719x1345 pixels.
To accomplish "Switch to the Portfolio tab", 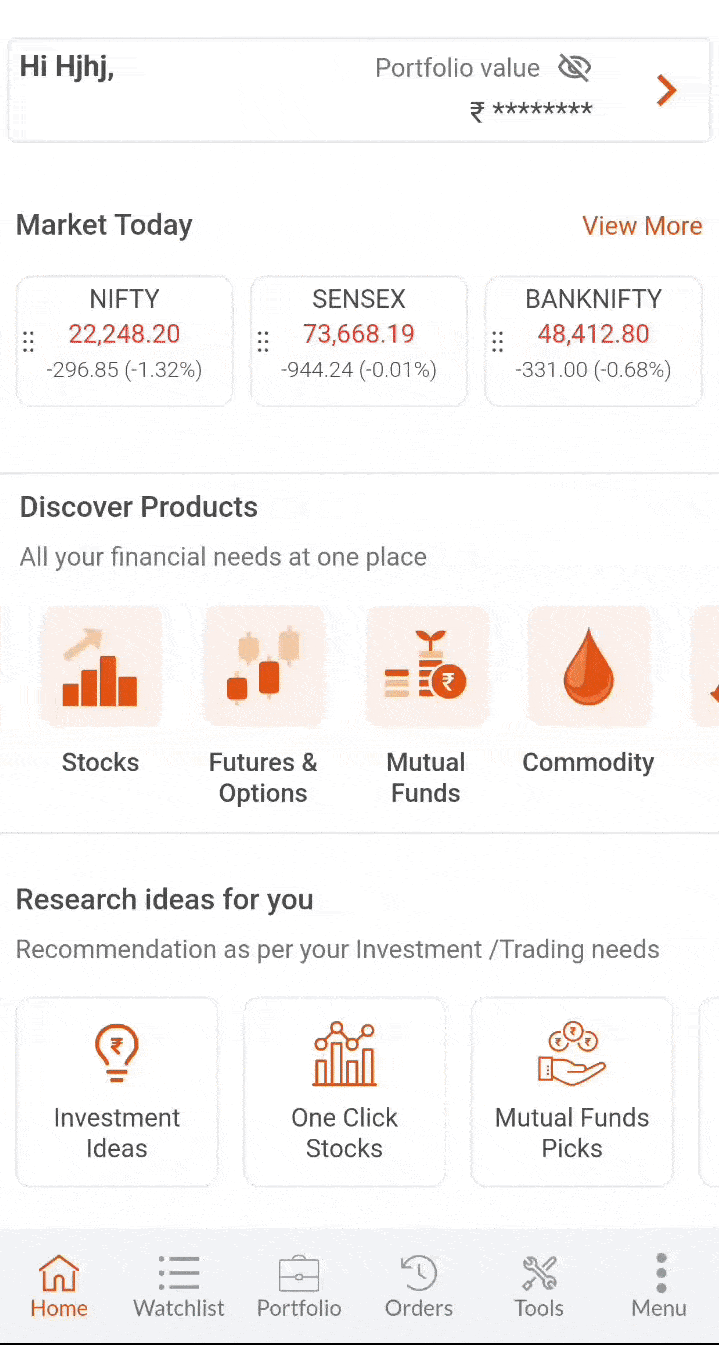I will pos(299,1287).
